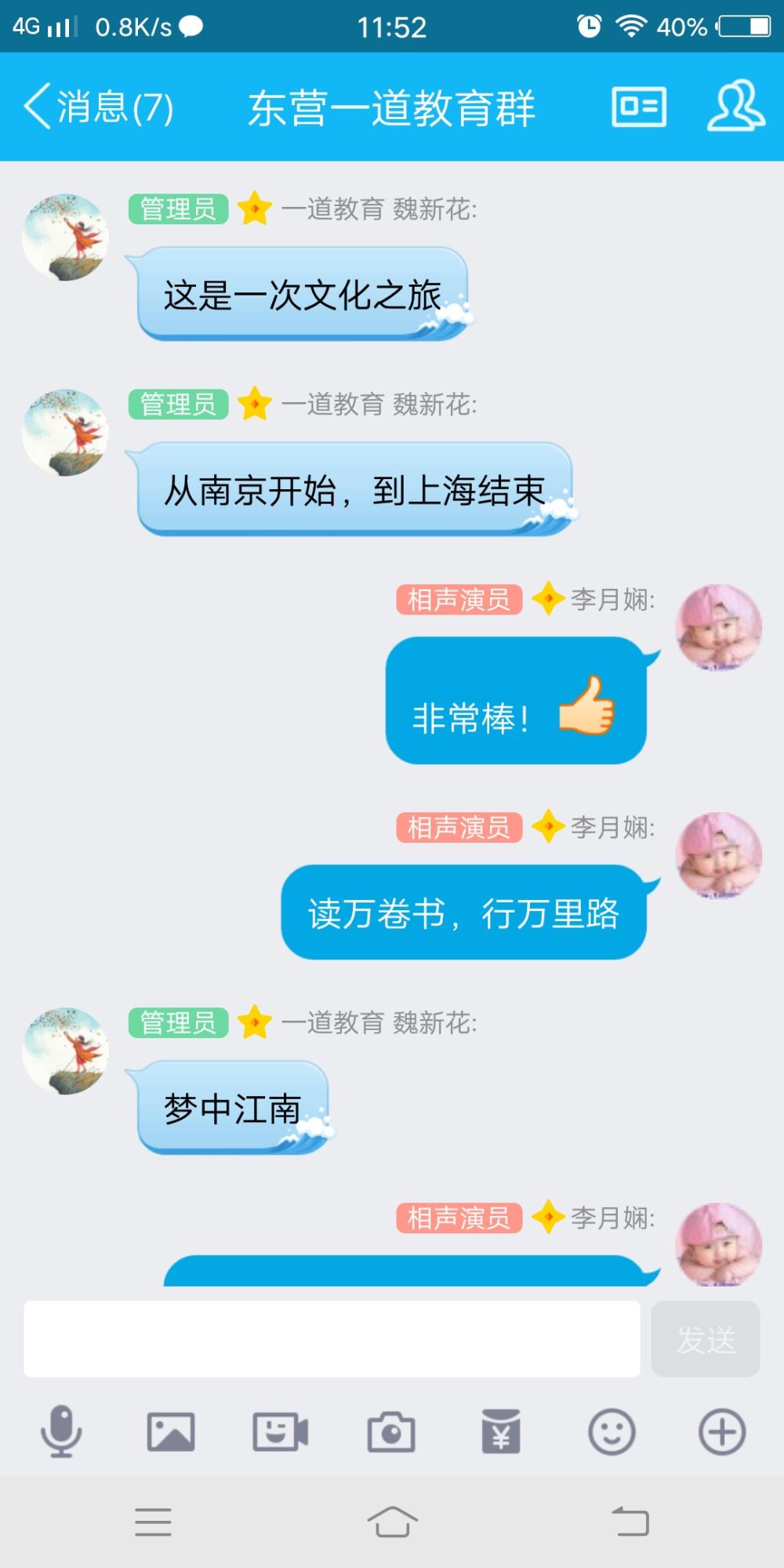The width and height of the screenshot is (784, 1568).
Task: Open the group announcements card icon
Action: (x=639, y=107)
